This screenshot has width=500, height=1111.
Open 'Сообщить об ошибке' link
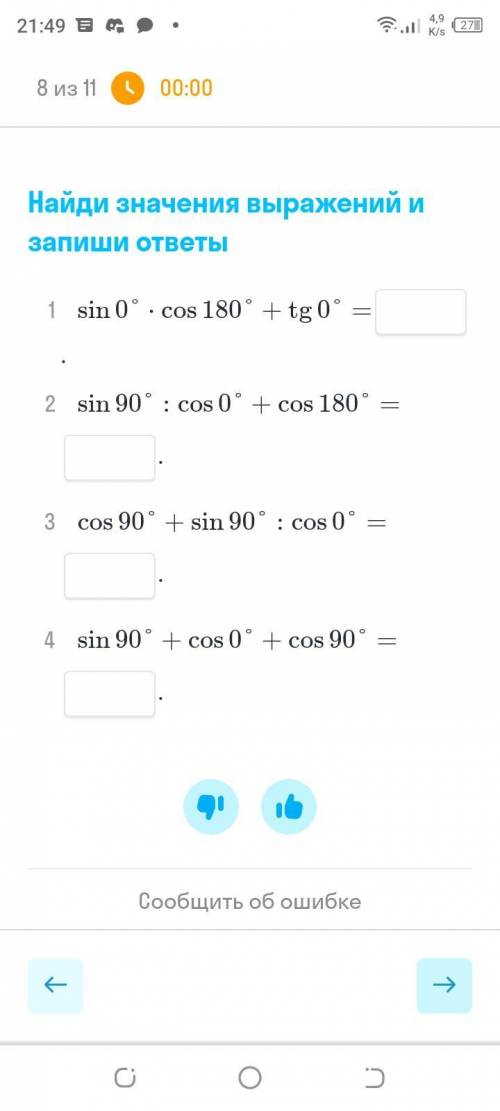250,901
